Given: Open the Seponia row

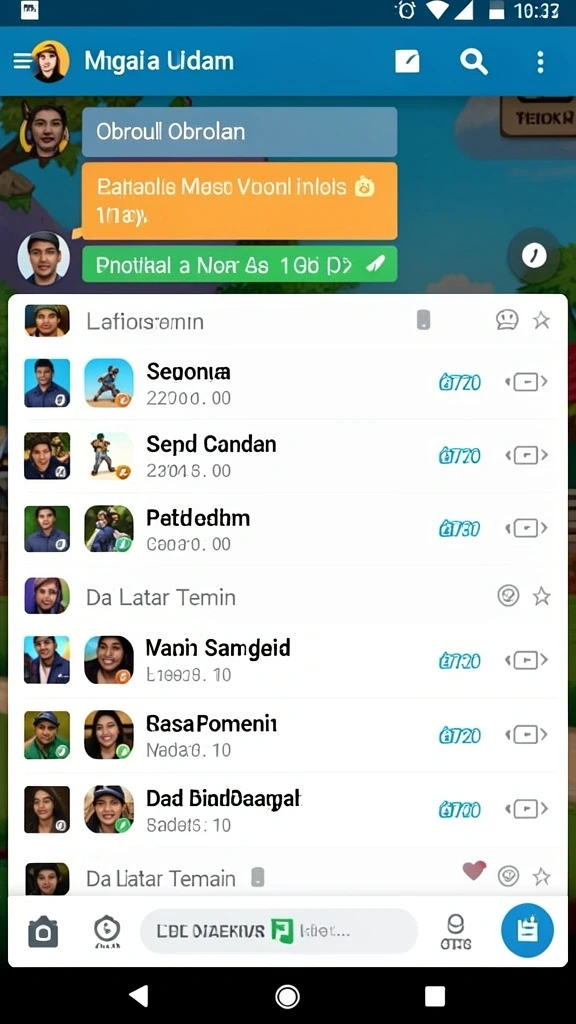Looking at the screenshot, I should pos(288,383).
